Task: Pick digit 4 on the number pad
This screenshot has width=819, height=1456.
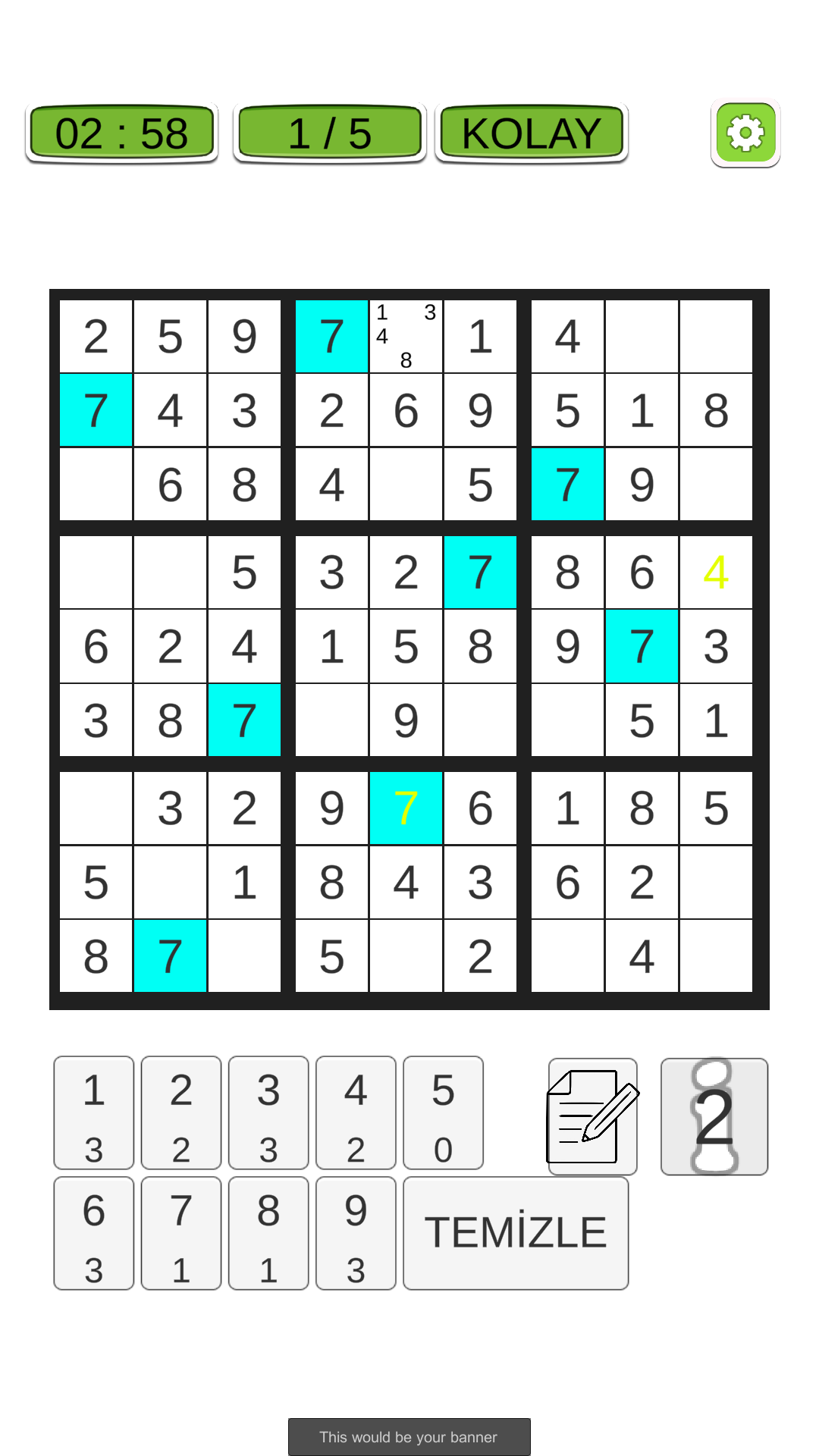Action: tap(356, 1113)
